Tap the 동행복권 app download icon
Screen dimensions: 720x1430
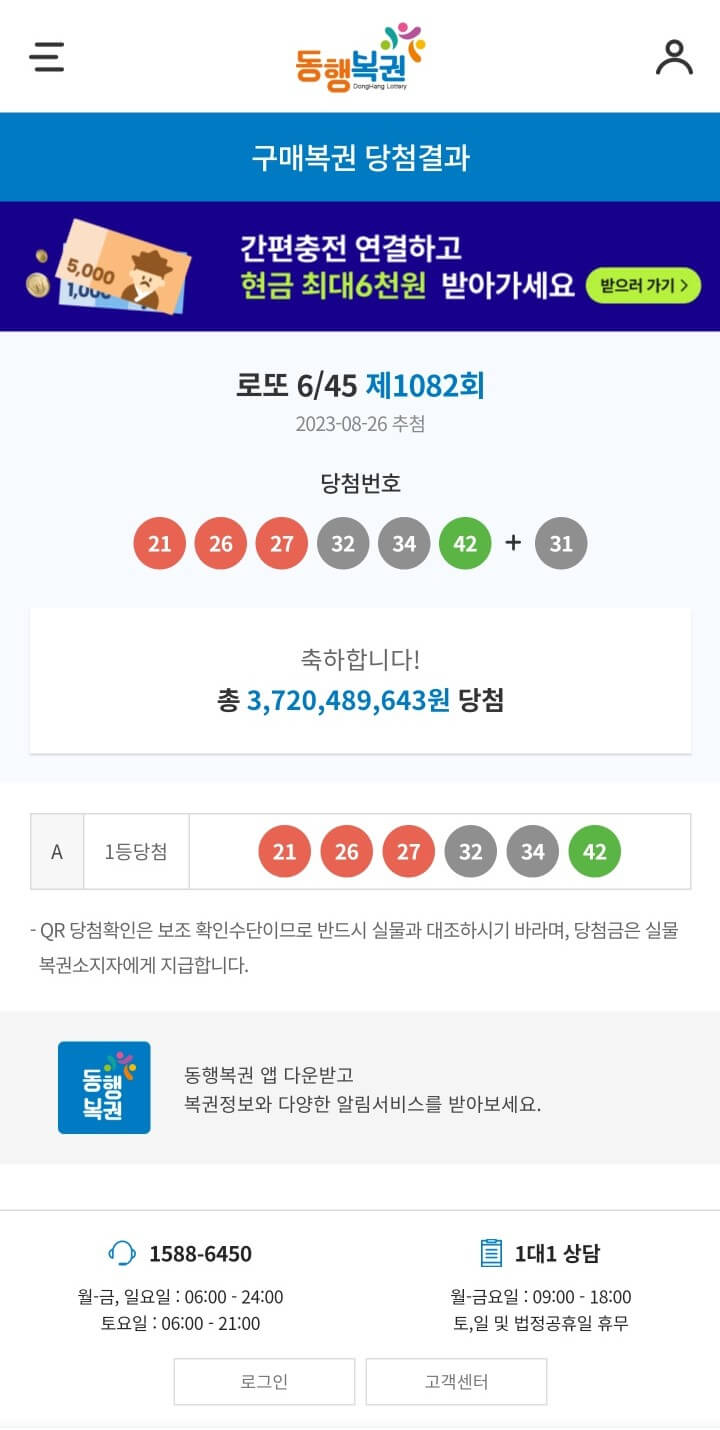tap(104, 1087)
